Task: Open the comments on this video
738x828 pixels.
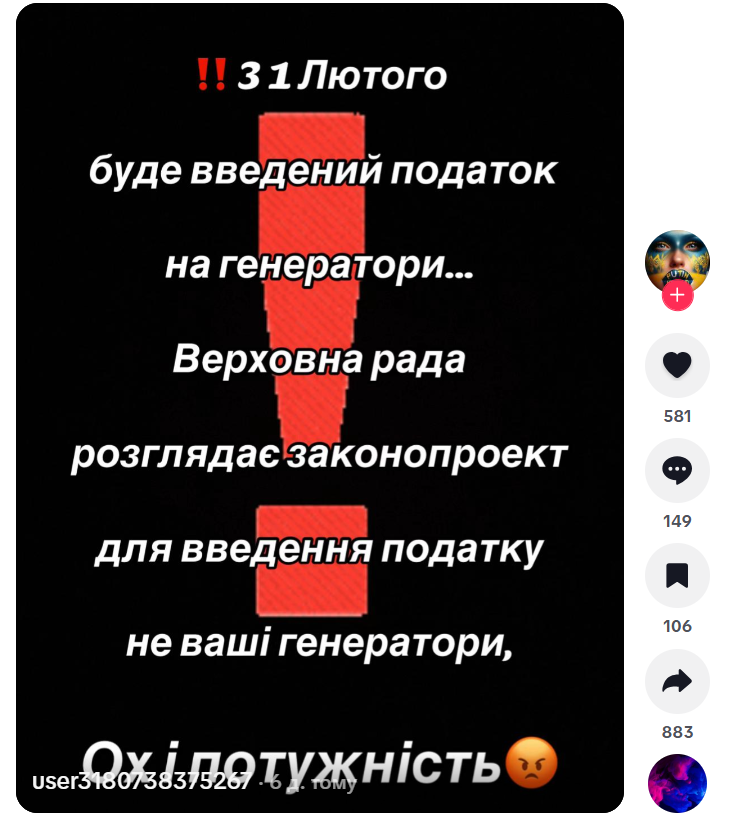Action: (x=677, y=471)
